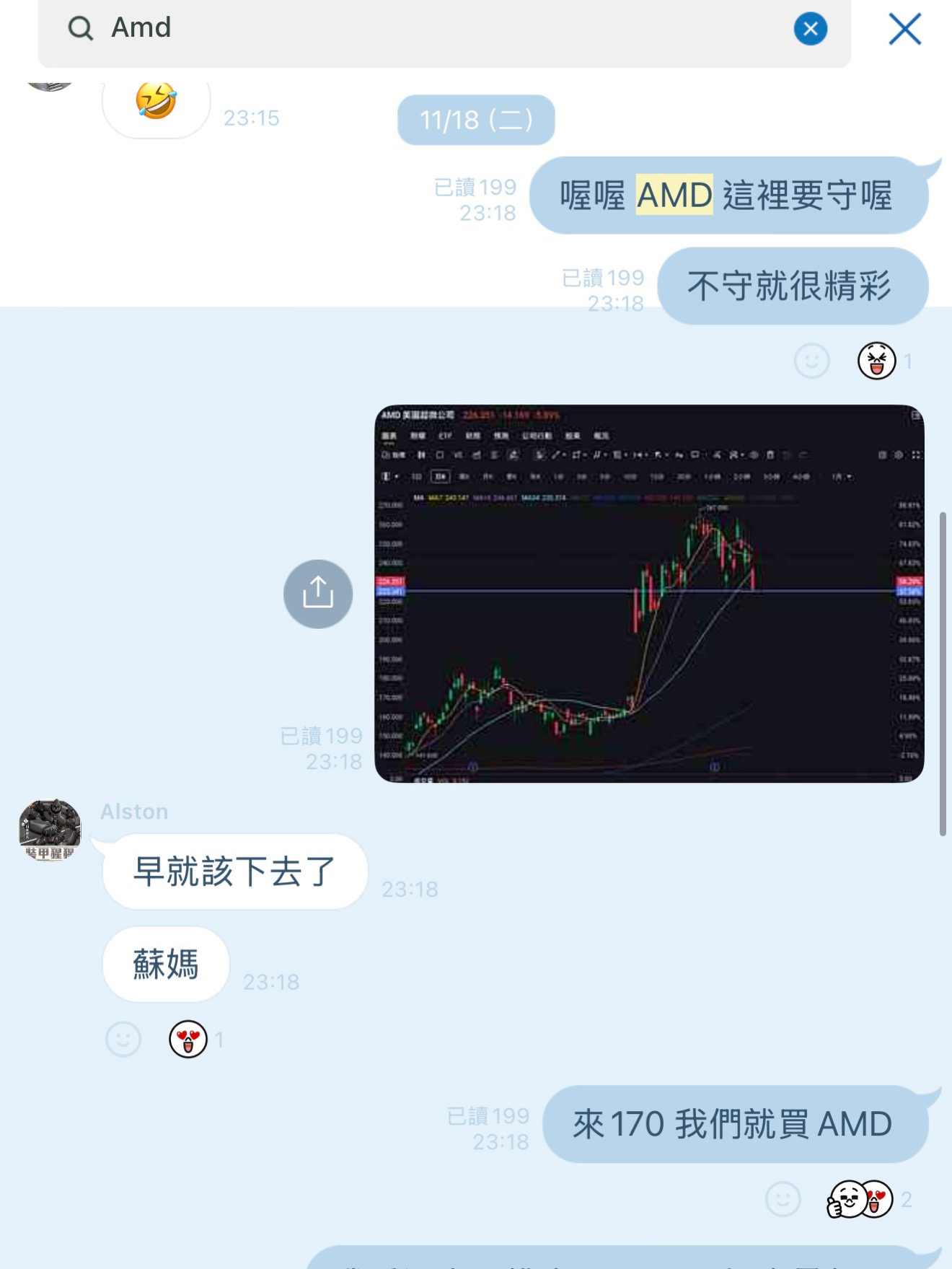Tap the Amd search field
The height and width of the screenshot is (1269, 952).
coord(433,29)
